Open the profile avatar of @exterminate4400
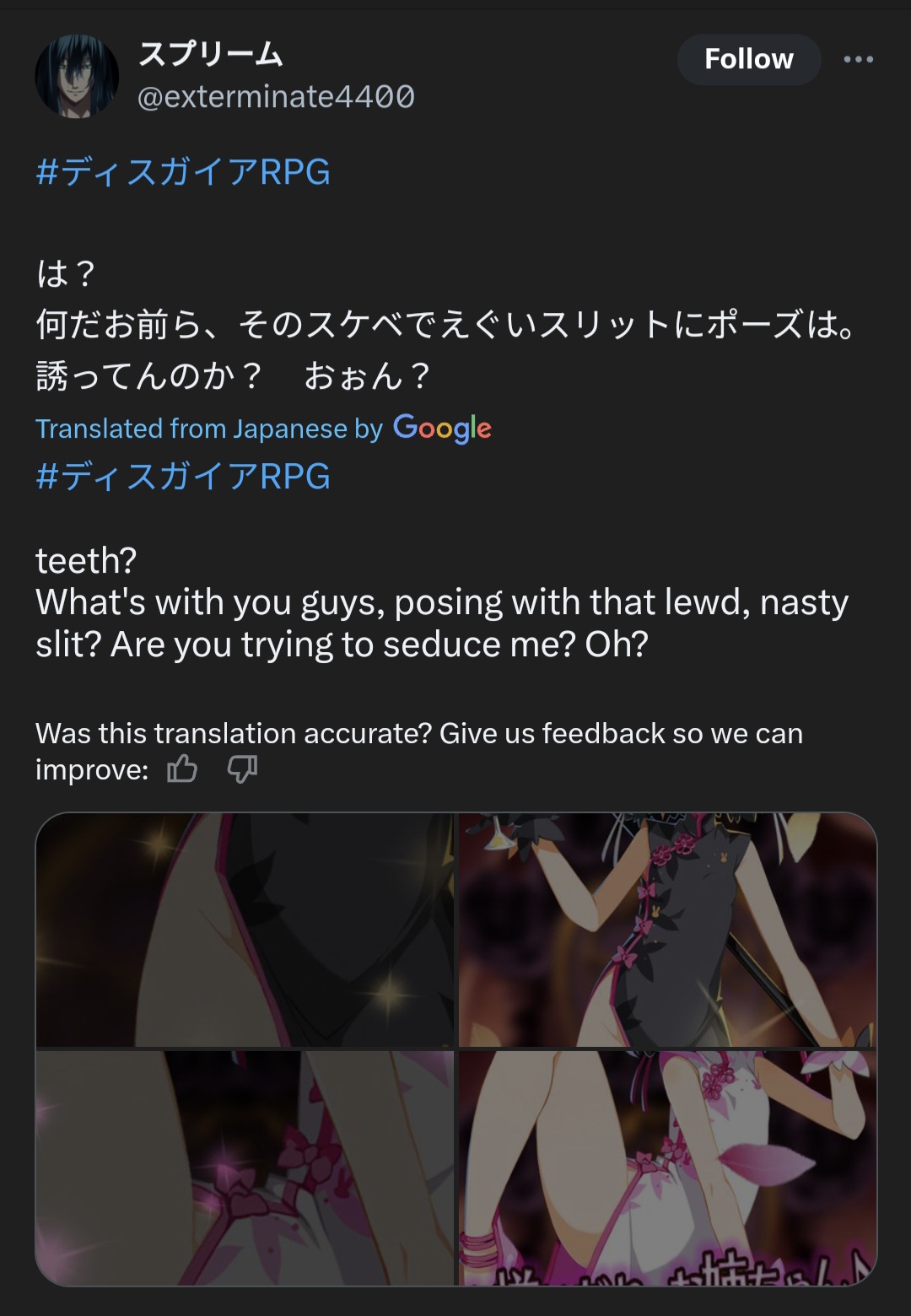 point(77,76)
